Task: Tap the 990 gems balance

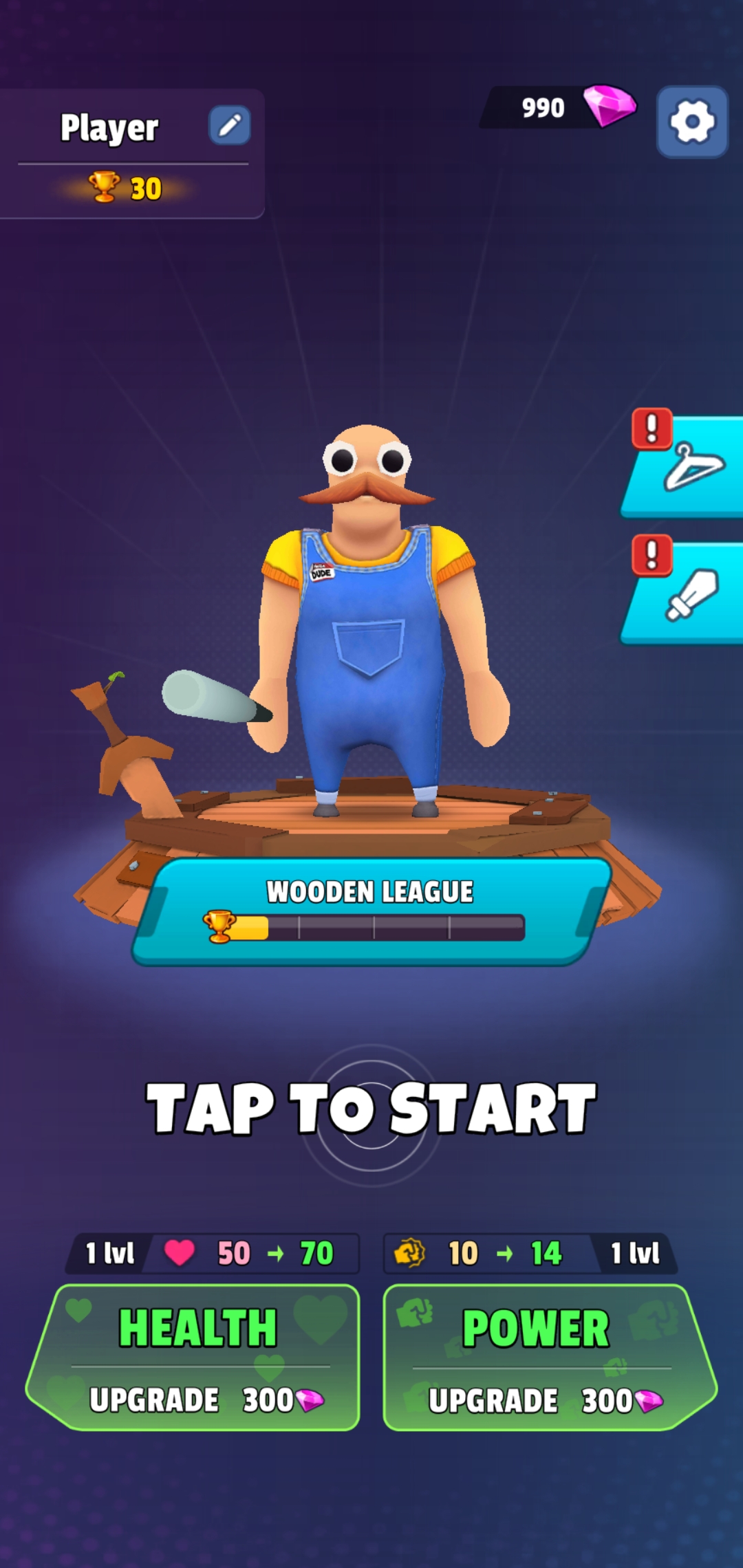Action: 557,107
